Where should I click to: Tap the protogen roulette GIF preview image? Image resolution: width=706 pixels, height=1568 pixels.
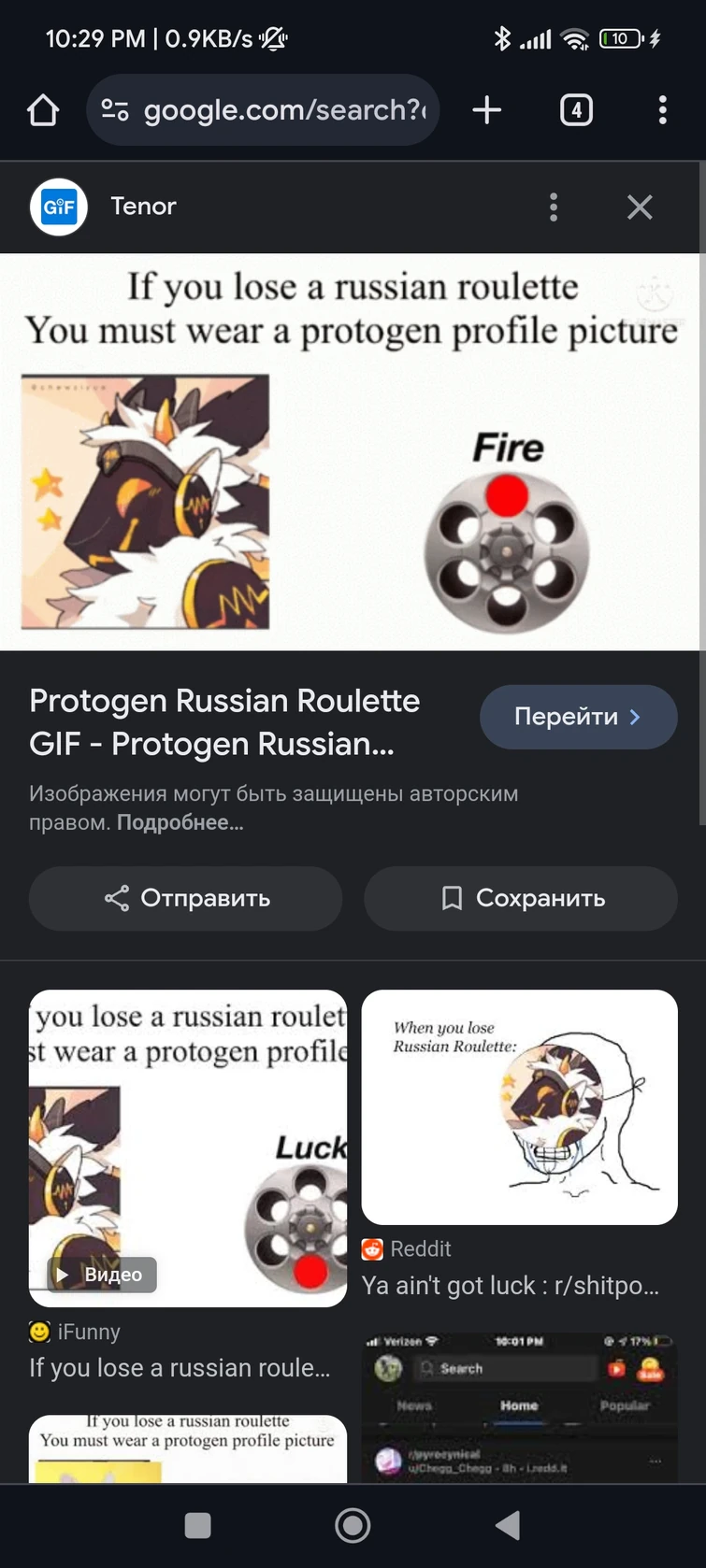pos(353,449)
